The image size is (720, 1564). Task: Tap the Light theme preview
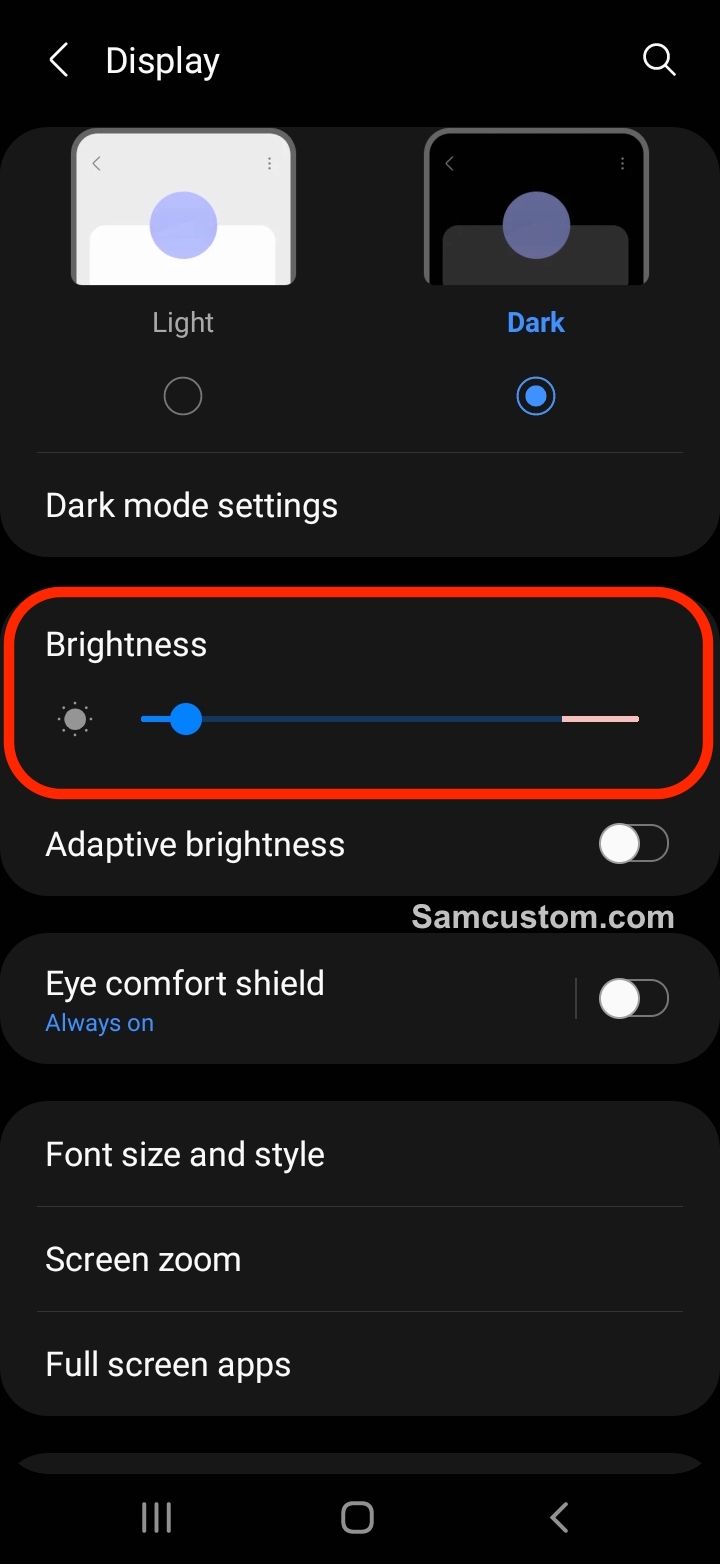click(183, 208)
